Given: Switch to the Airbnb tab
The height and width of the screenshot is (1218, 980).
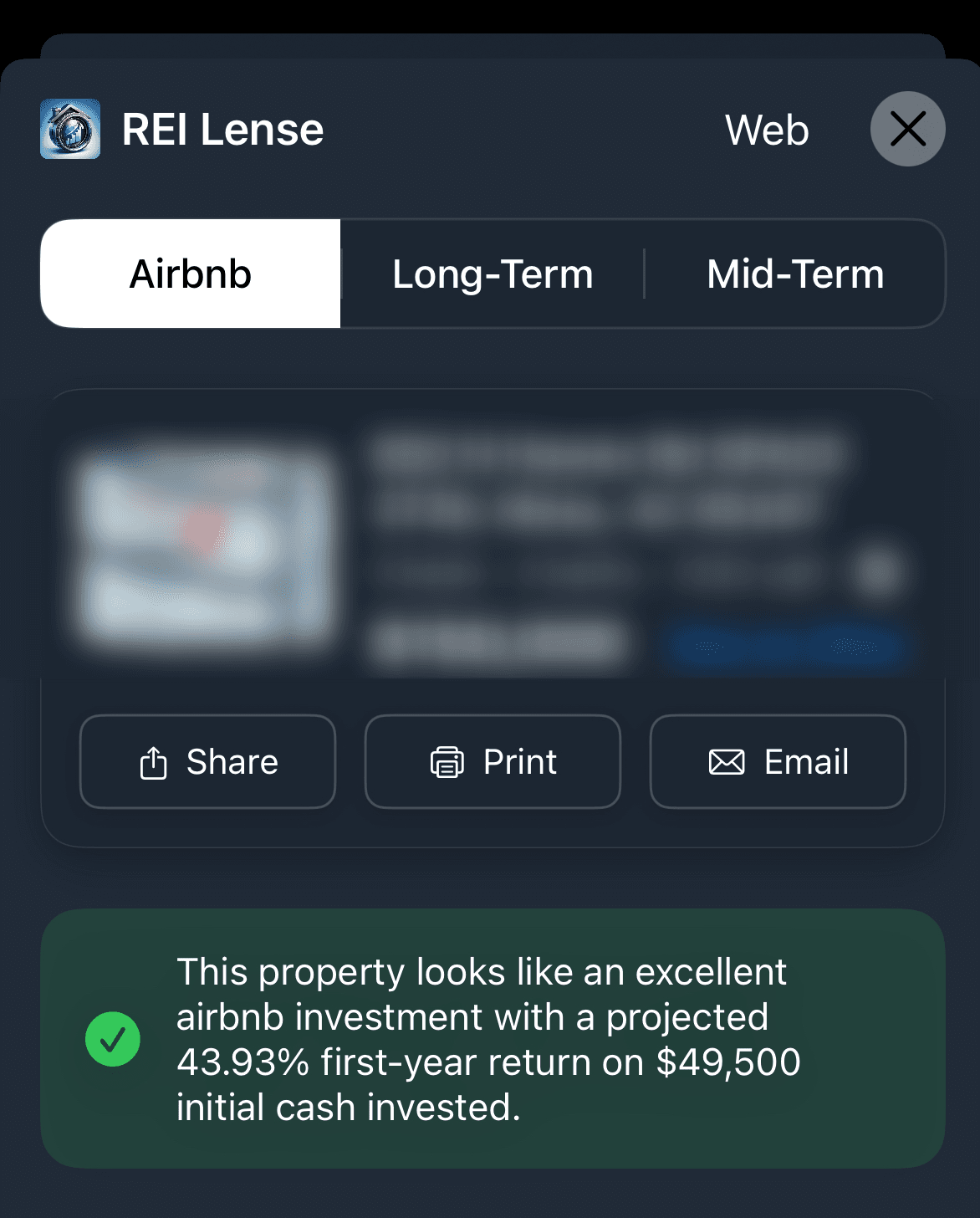Looking at the screenshot, I should point(191,274).
